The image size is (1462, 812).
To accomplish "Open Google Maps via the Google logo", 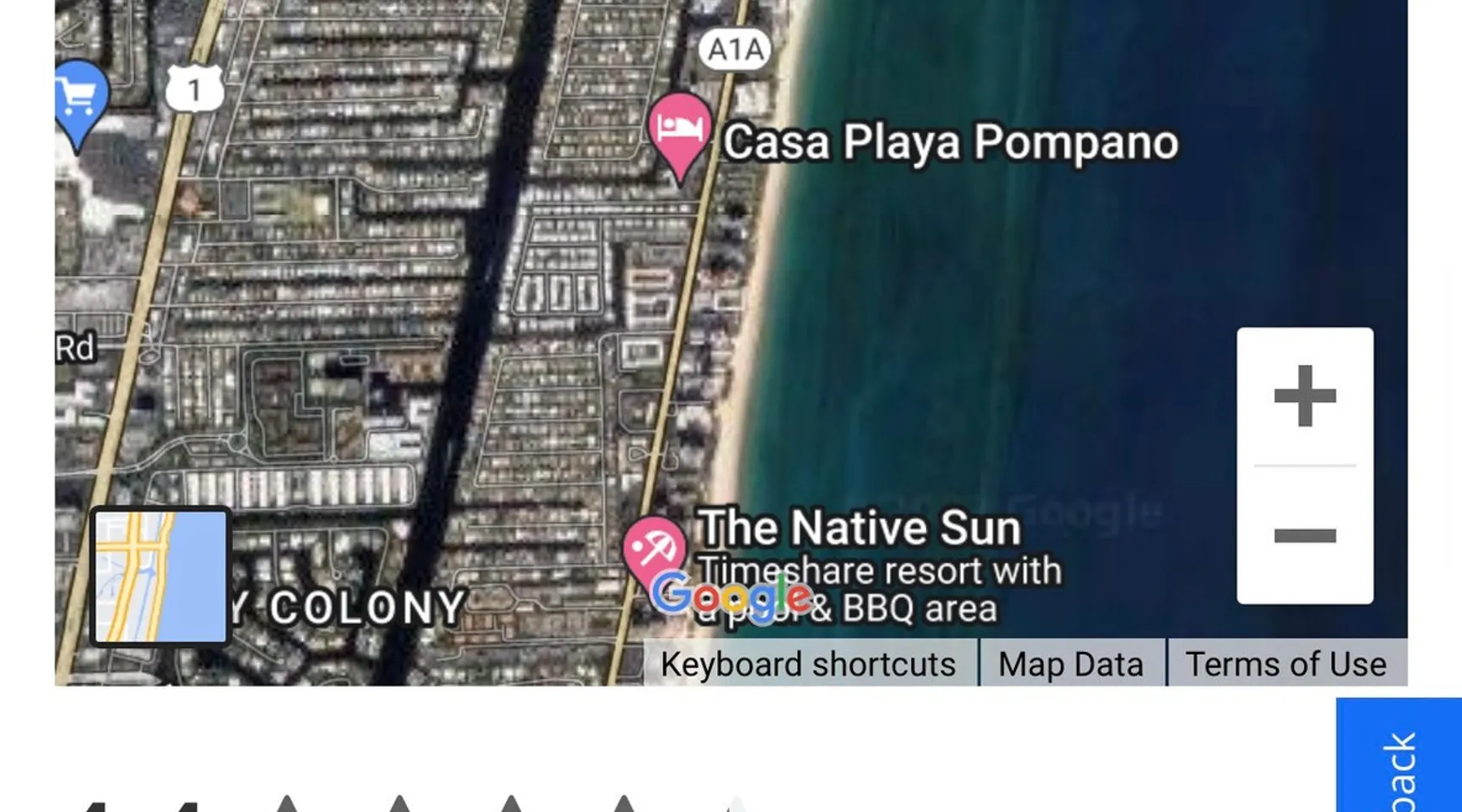I will point(730,597).
